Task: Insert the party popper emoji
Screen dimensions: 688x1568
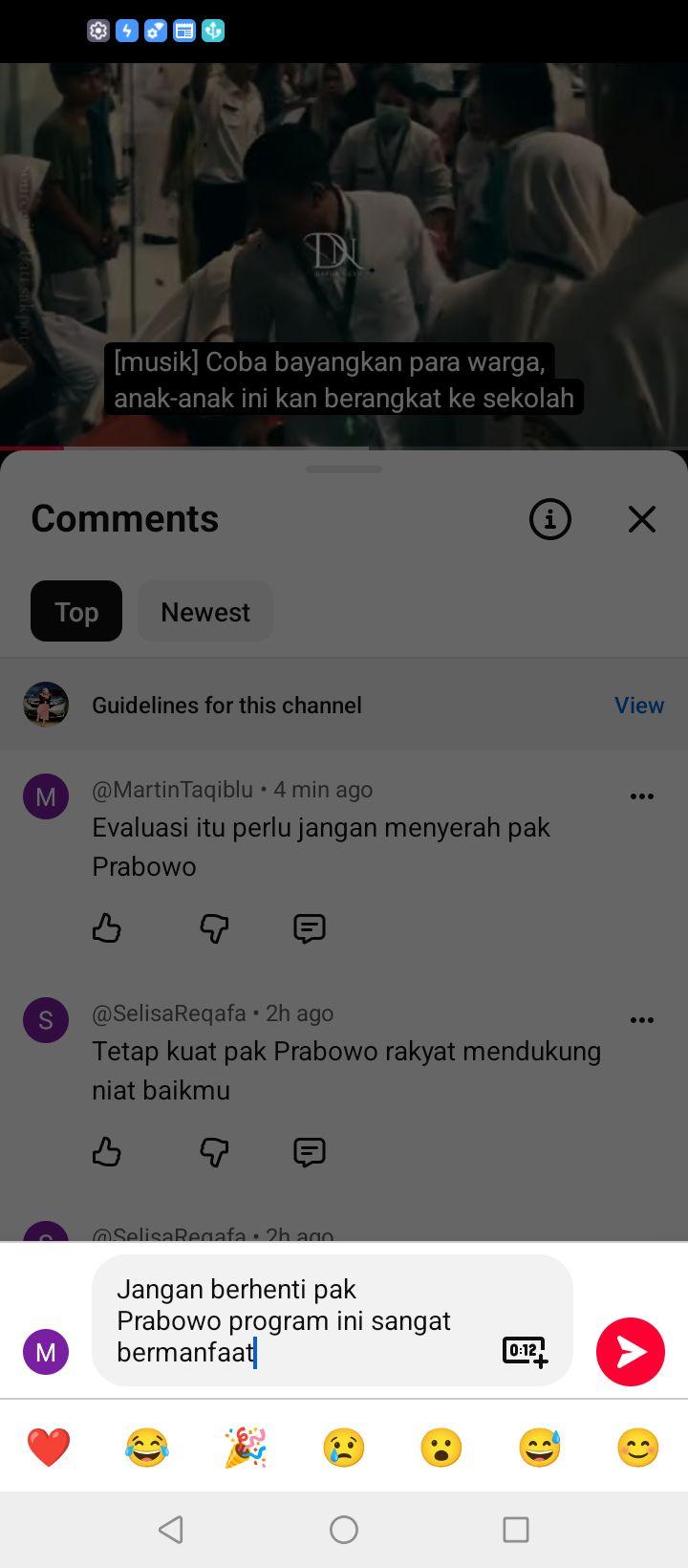Action: click(246, 1447)
